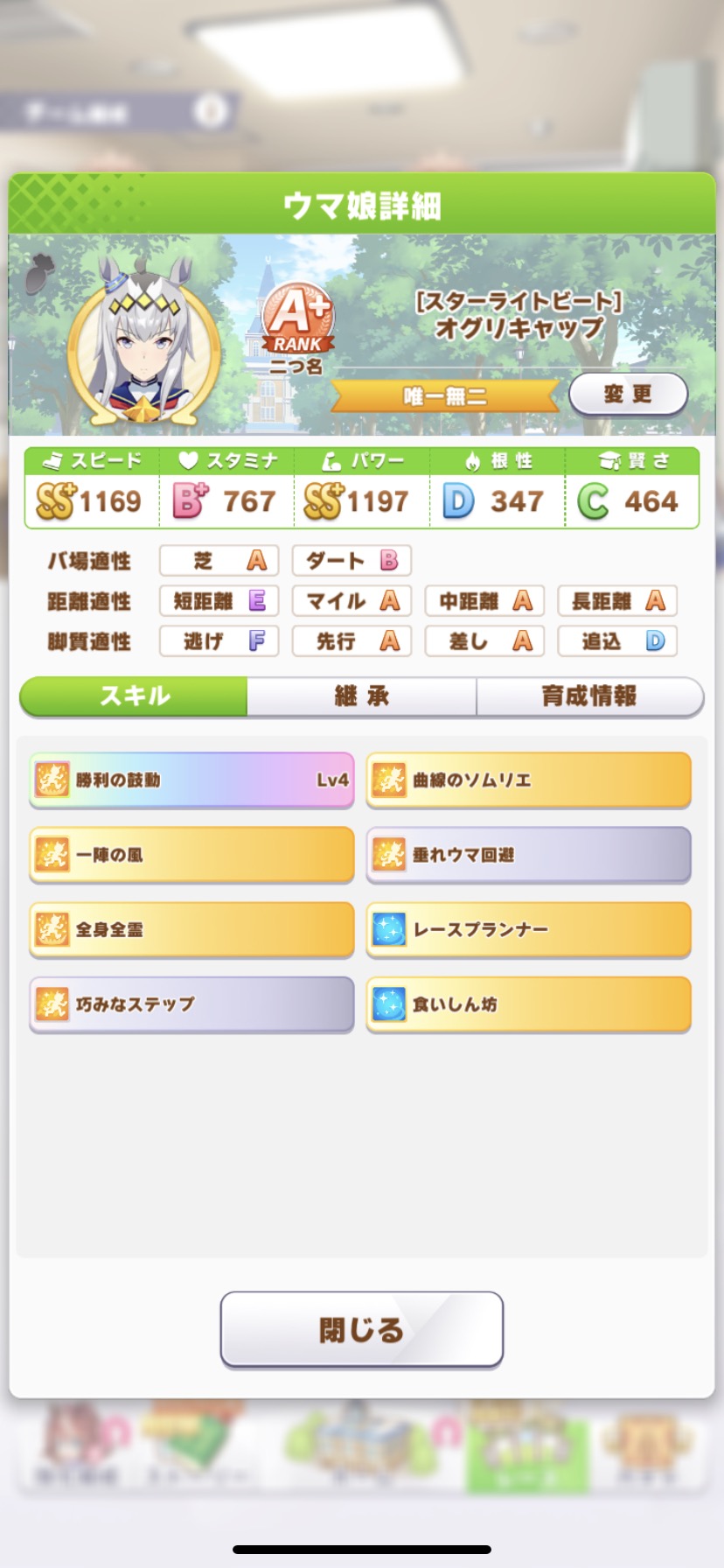
Task: Tap the 全身全霊 skill
Action: tap(191, 929)
